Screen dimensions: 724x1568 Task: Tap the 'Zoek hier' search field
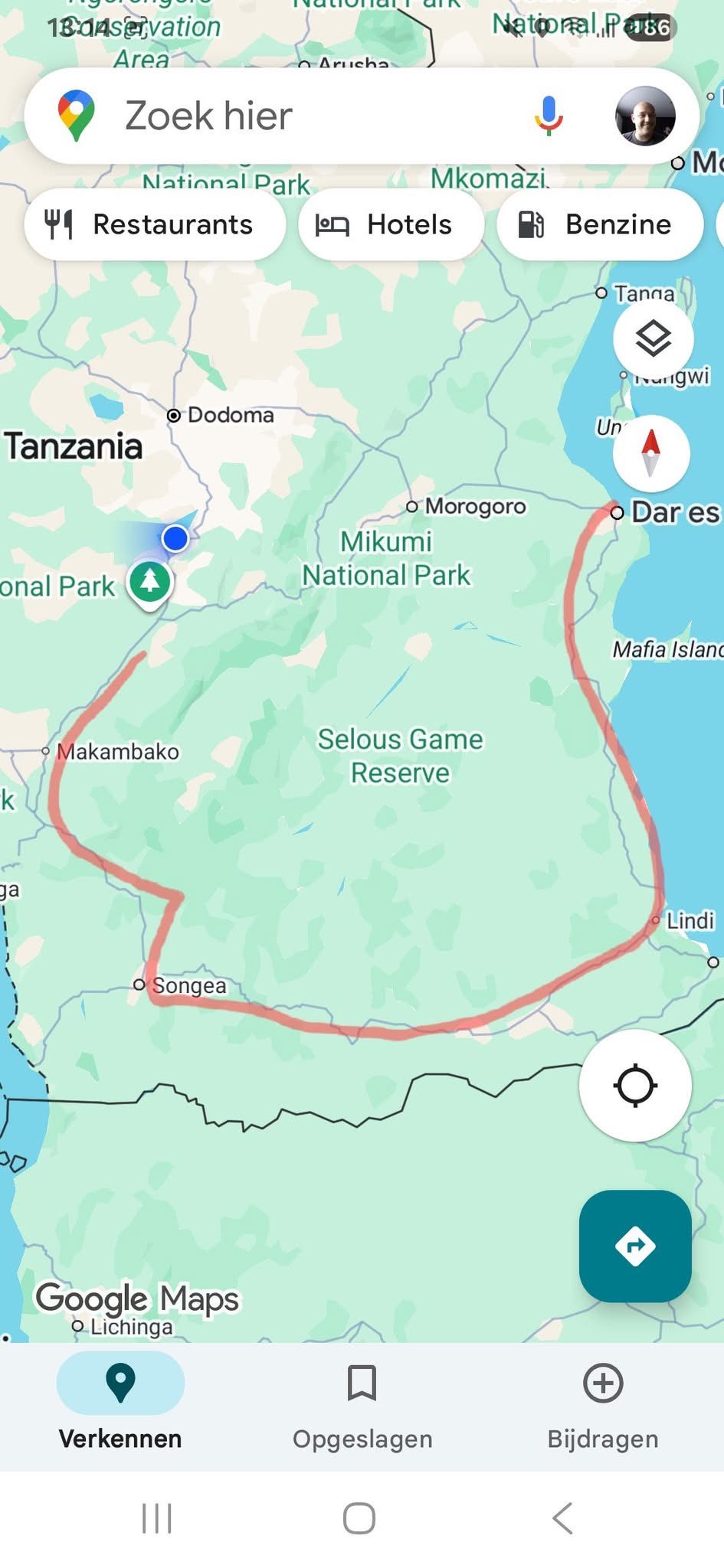click(x=306, y=116)
